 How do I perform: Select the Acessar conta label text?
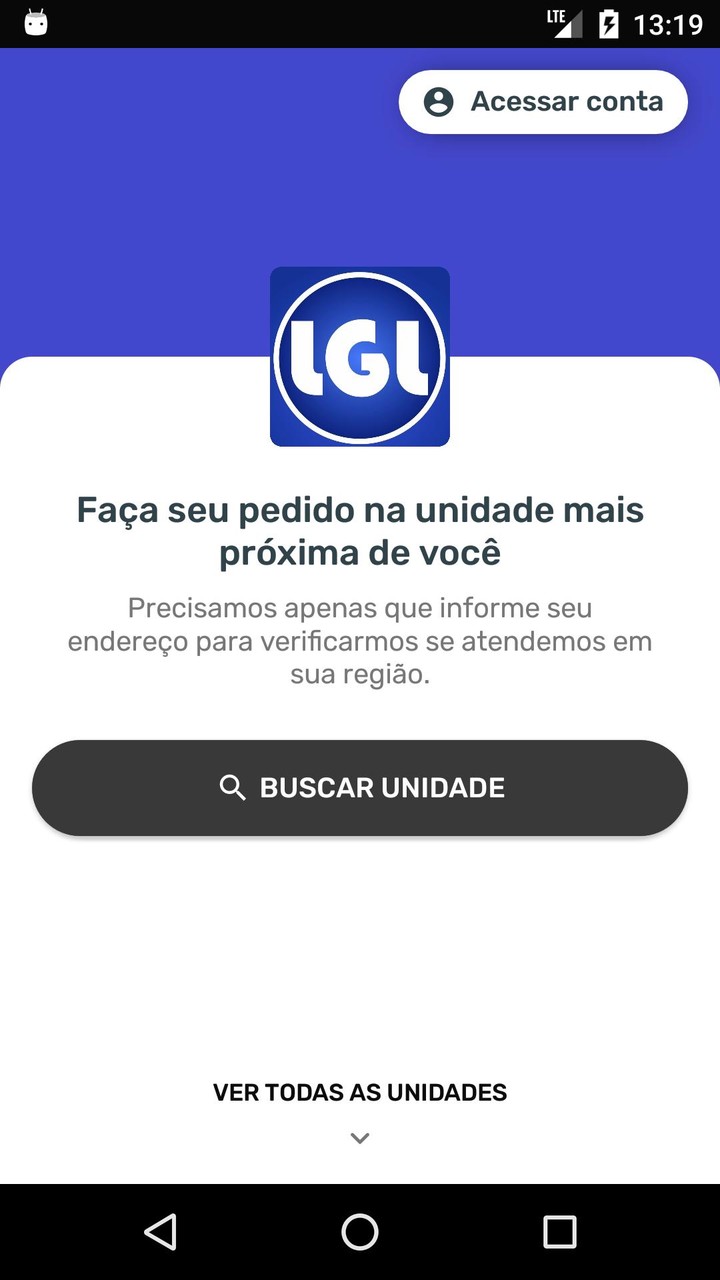coord(567,101)
